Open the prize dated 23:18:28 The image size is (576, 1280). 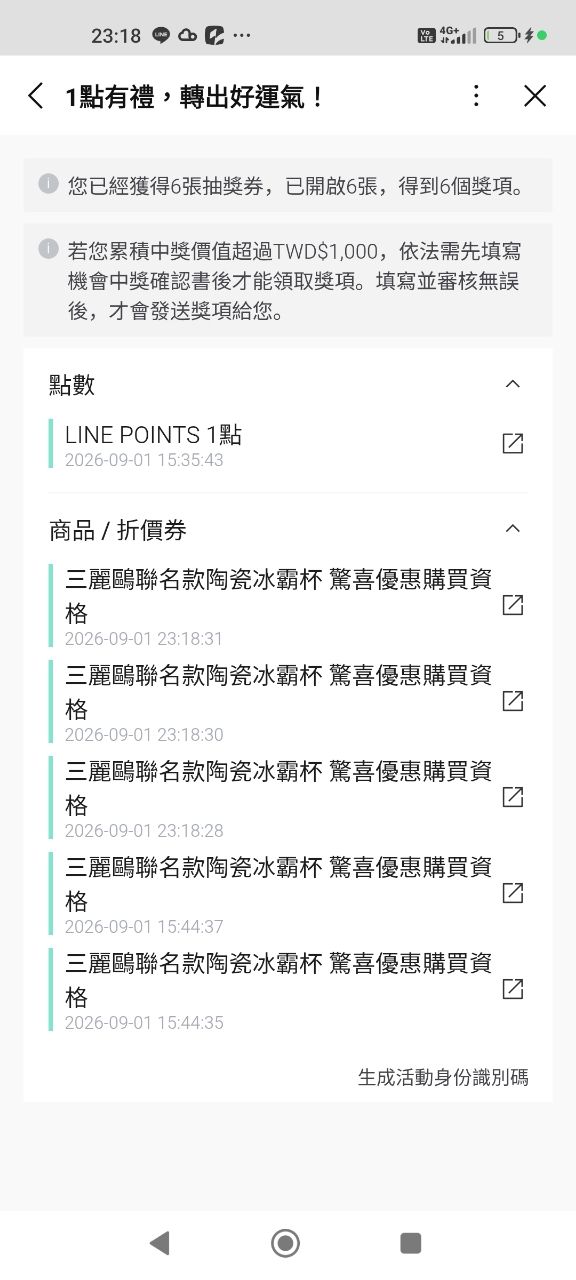(x=513, y=797)
